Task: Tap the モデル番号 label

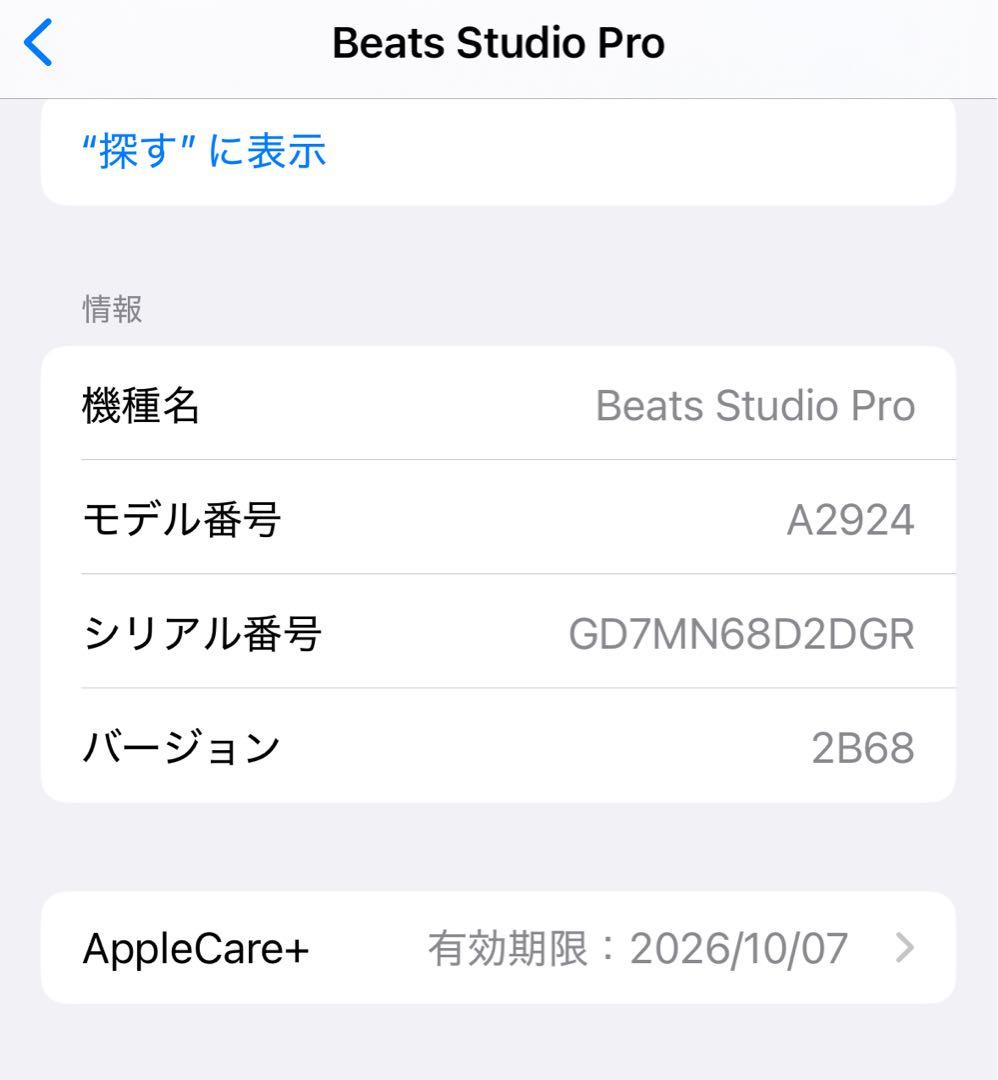Action: click(x=183, y=519)
